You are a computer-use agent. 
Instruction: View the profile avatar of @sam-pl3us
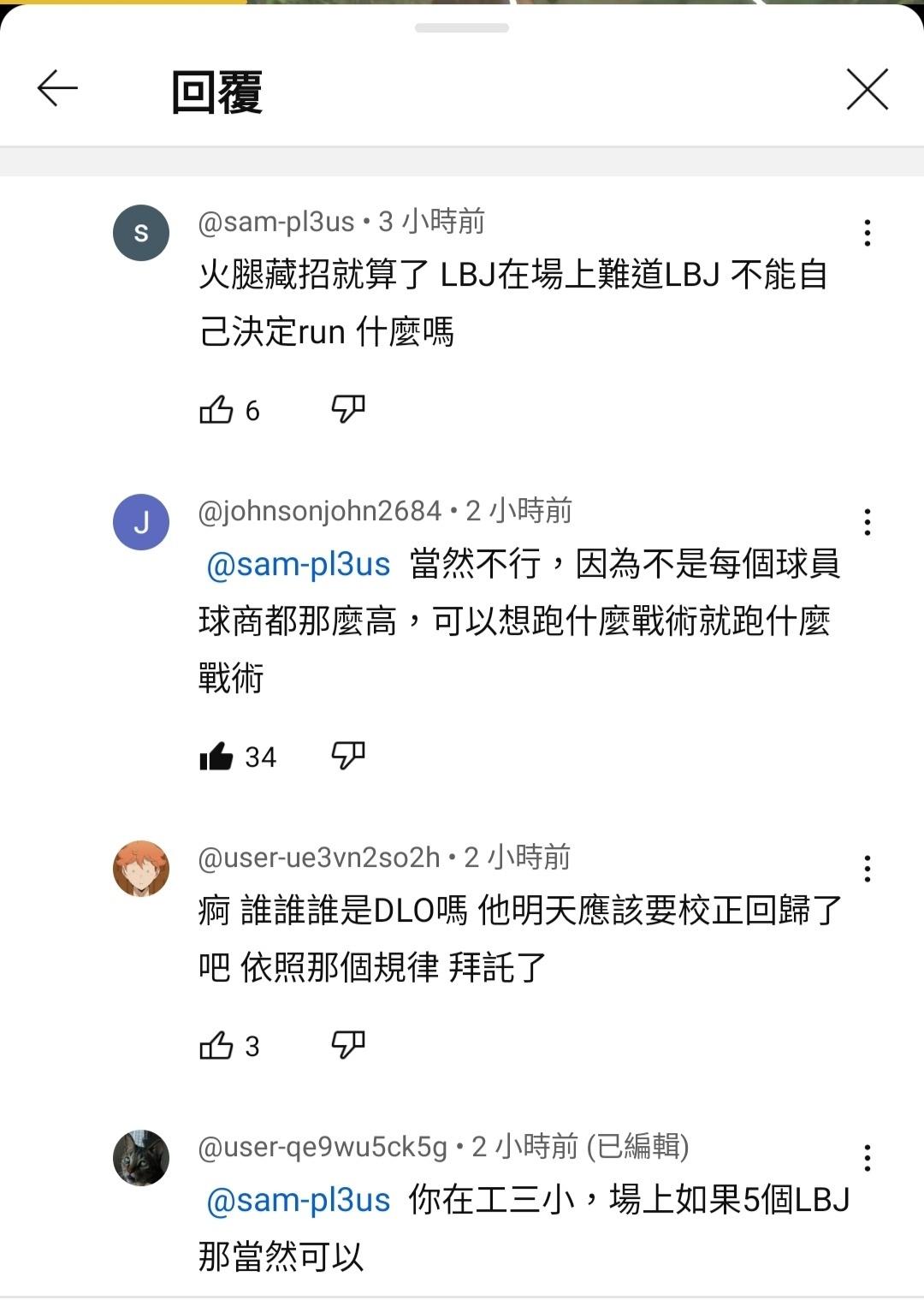click(141, 233)
